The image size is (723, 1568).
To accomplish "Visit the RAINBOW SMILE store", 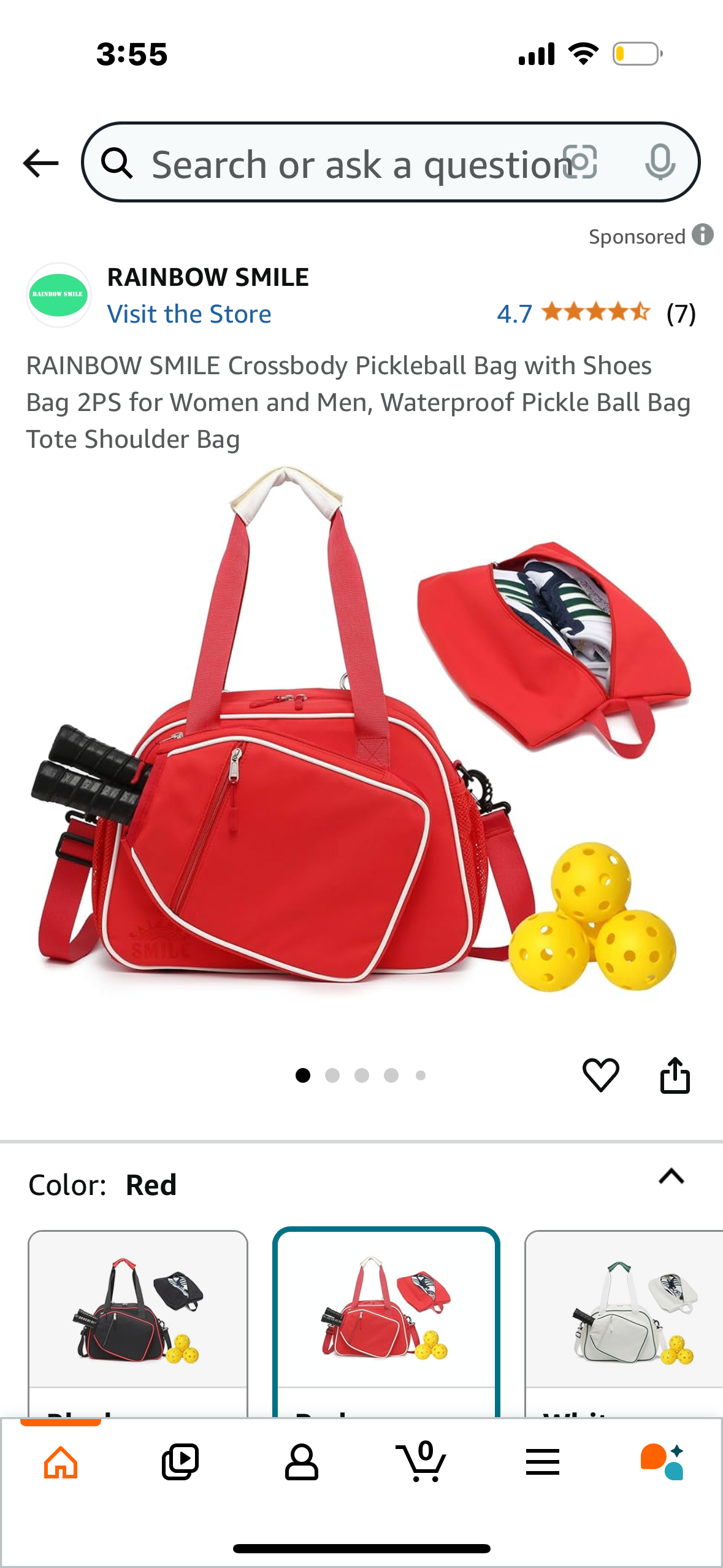I will [189, 313].
